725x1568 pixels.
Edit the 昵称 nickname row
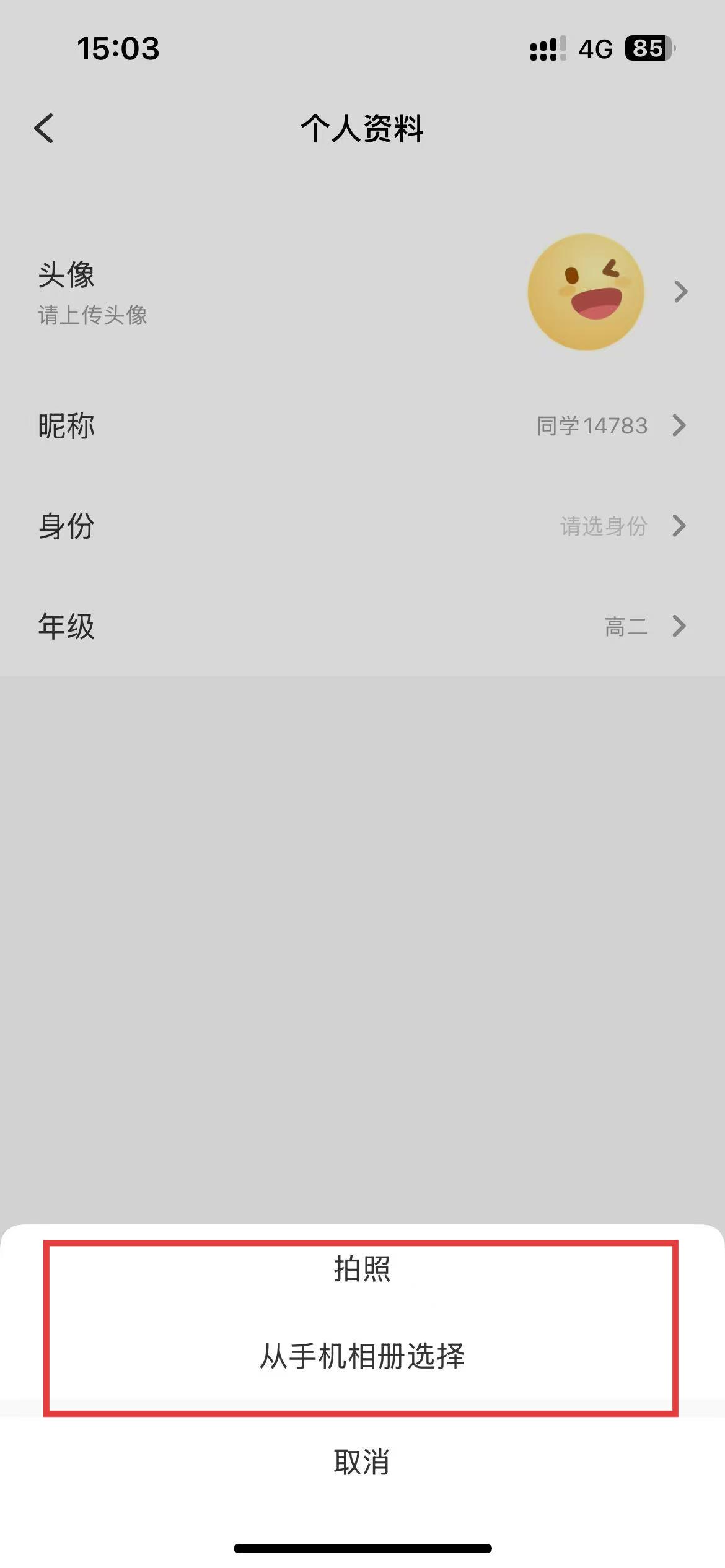pyautogui.click(x=362, y=426)
